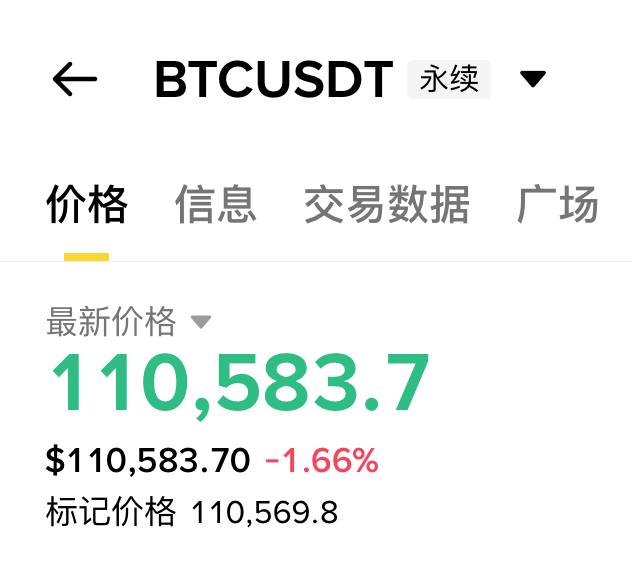This screenshot has width=633, height=577.
Task: Open the BTCUSDT pair selector dropdown
Action: (x=533, y=79)
